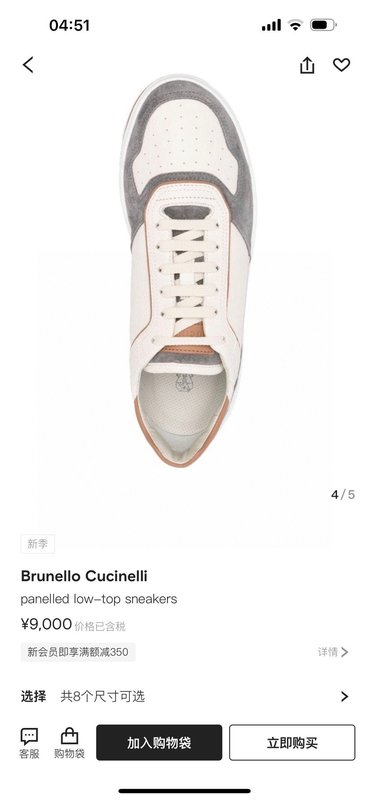Tap 立即购买 to buy now

pos(292,742)
